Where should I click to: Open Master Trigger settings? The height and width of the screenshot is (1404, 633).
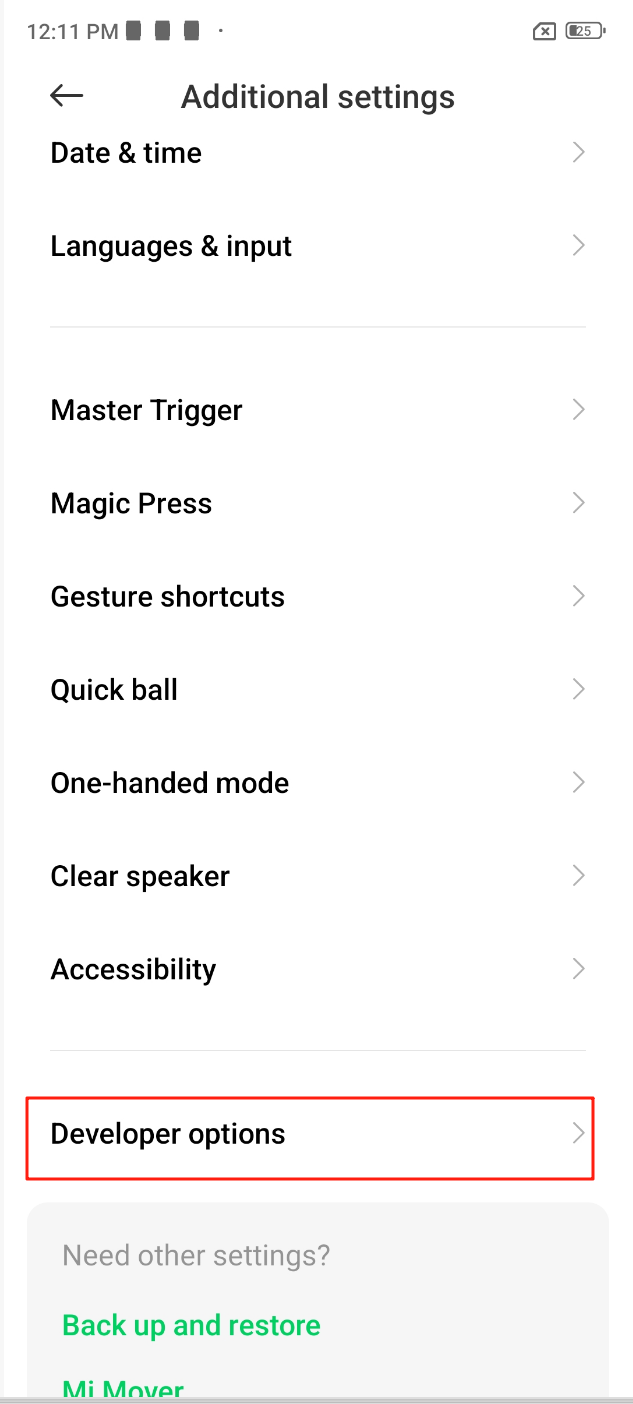click(x=317, y=410)
